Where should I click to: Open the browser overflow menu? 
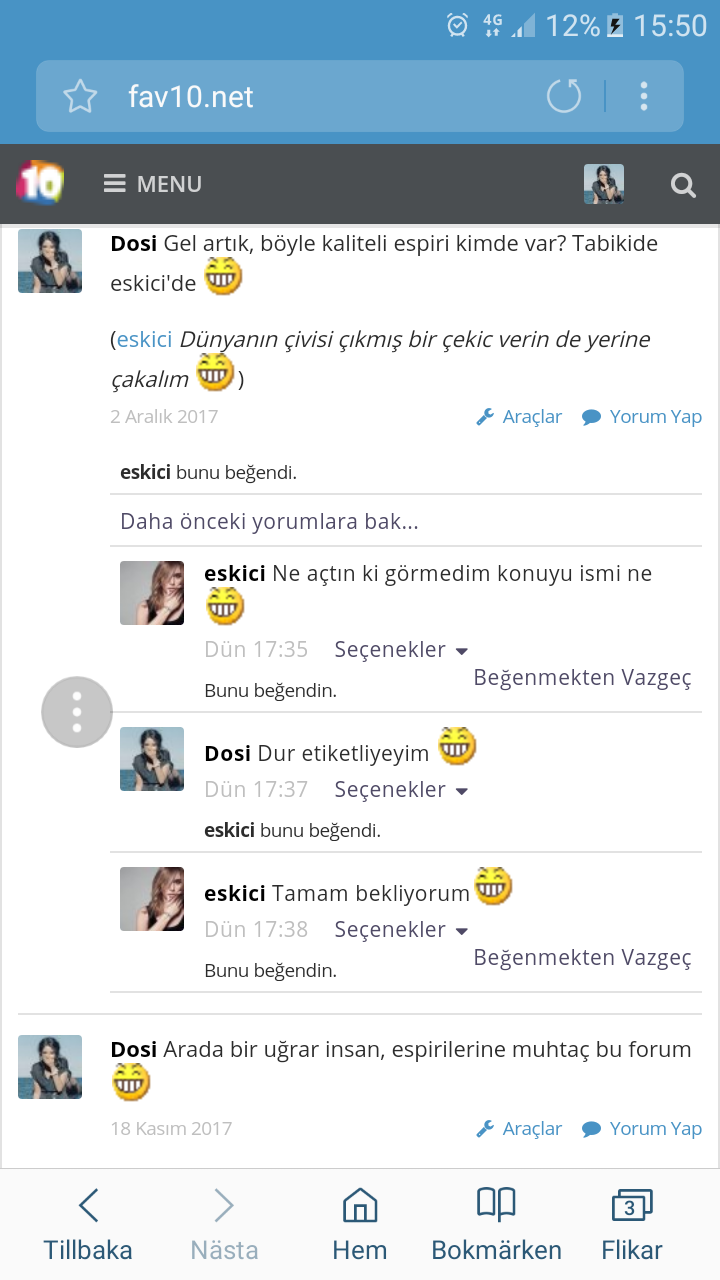pyautogui.click(x=644, y=97)
